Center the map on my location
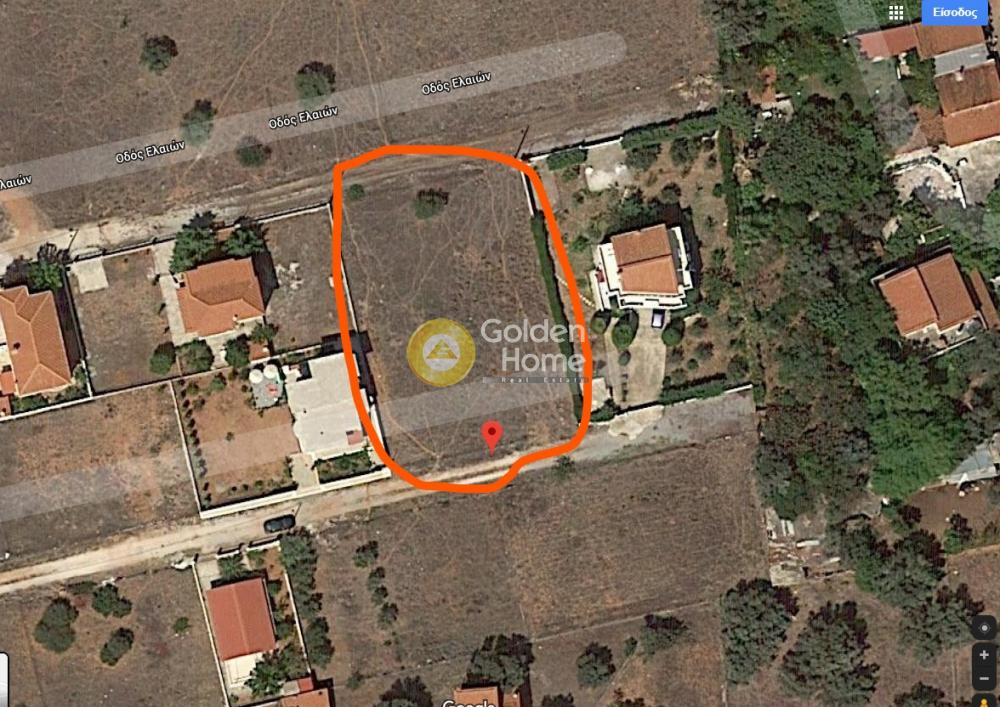This screenshot has height=707, width=1000. (984, 628)
